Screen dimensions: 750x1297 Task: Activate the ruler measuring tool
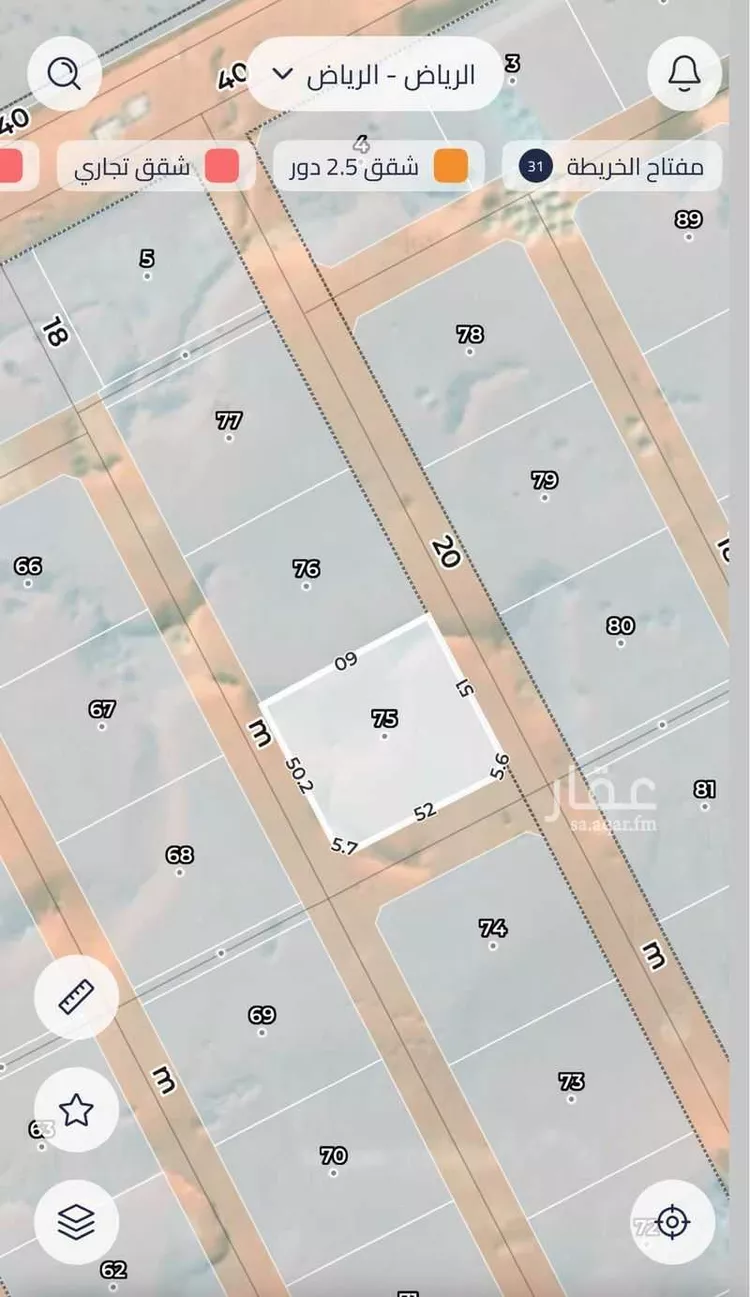tap(76, 997)
